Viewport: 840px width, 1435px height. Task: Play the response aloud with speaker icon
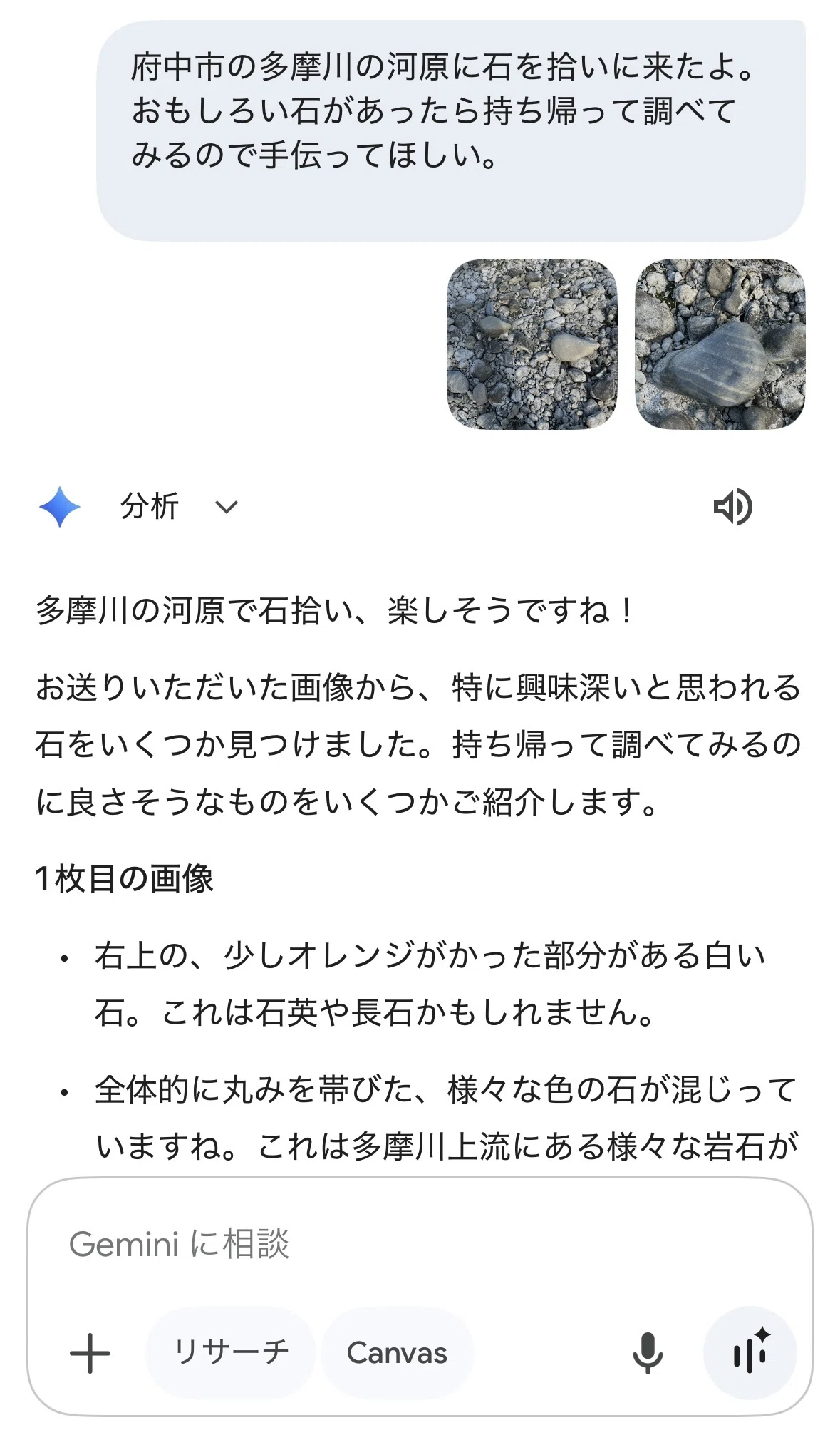point(732,507)
